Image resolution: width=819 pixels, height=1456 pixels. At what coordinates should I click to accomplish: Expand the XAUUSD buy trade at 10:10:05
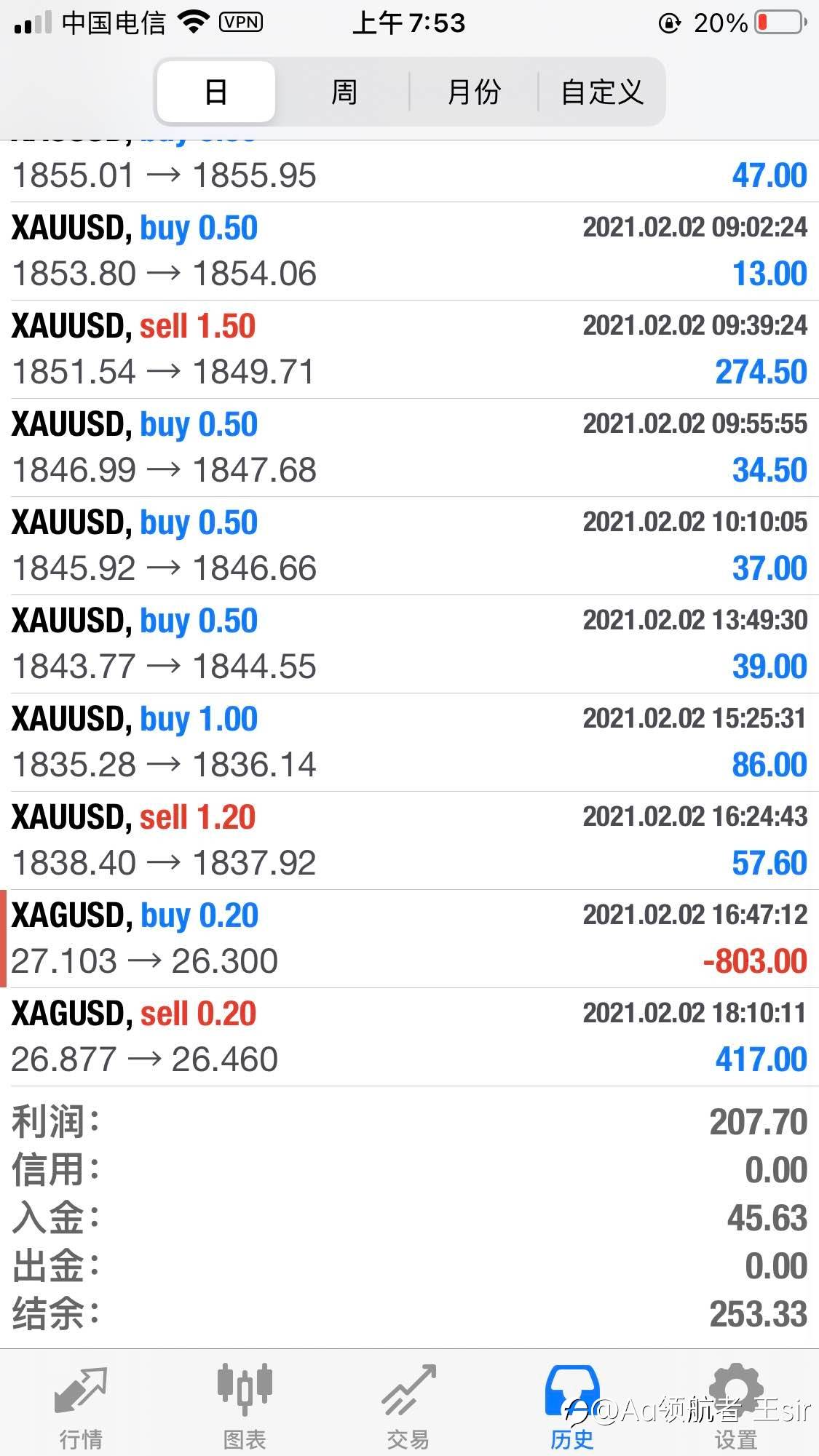pos(409,546)
